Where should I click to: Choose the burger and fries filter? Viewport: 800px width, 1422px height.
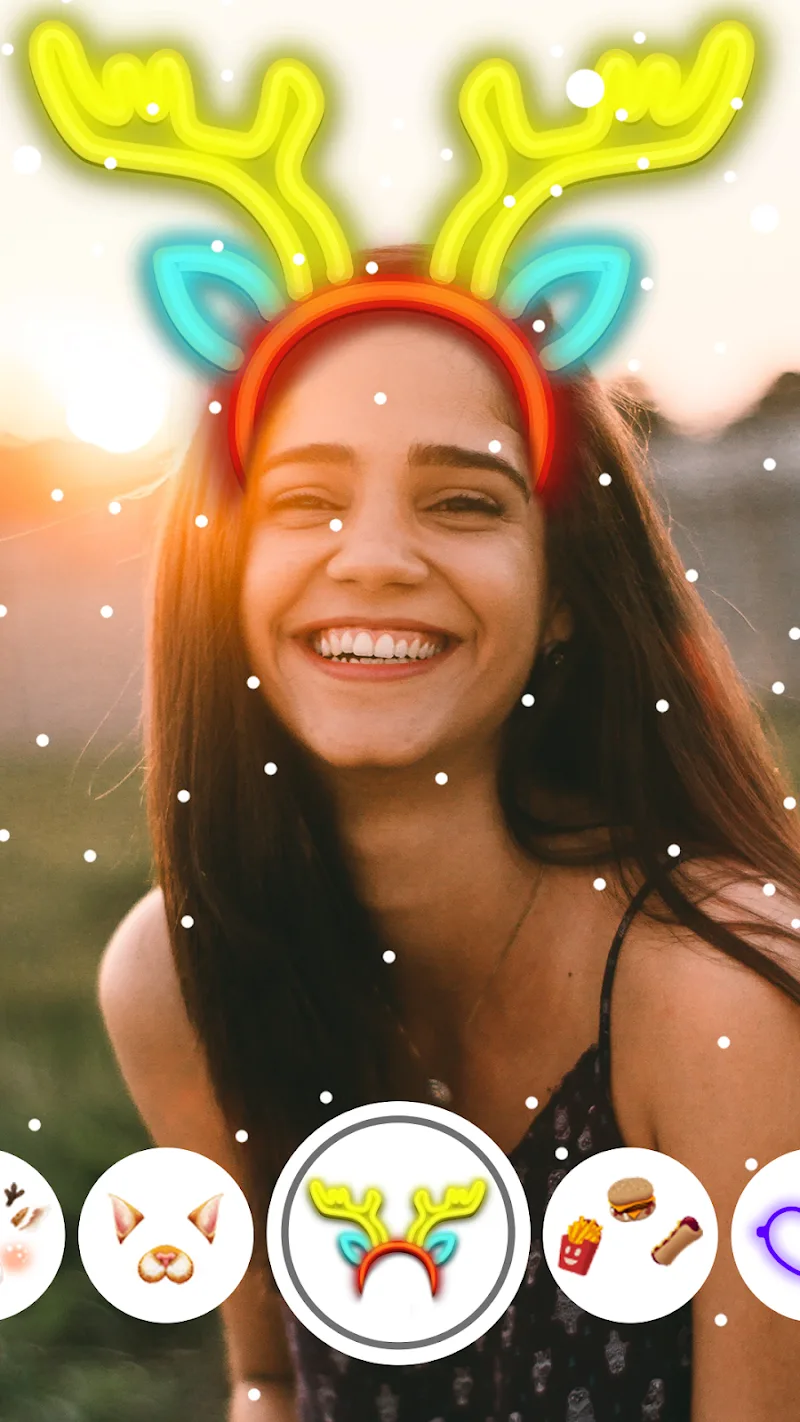coord(630,1235)
